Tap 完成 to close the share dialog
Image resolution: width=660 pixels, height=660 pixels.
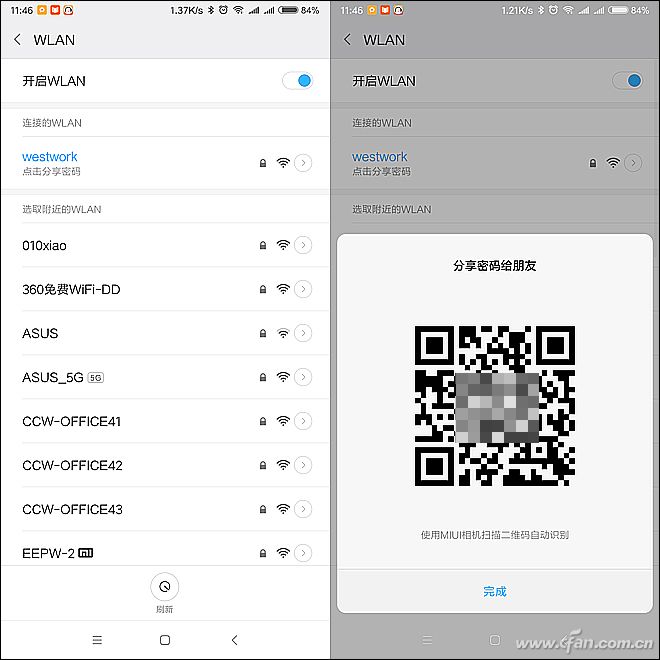click(x=495, y=591)
